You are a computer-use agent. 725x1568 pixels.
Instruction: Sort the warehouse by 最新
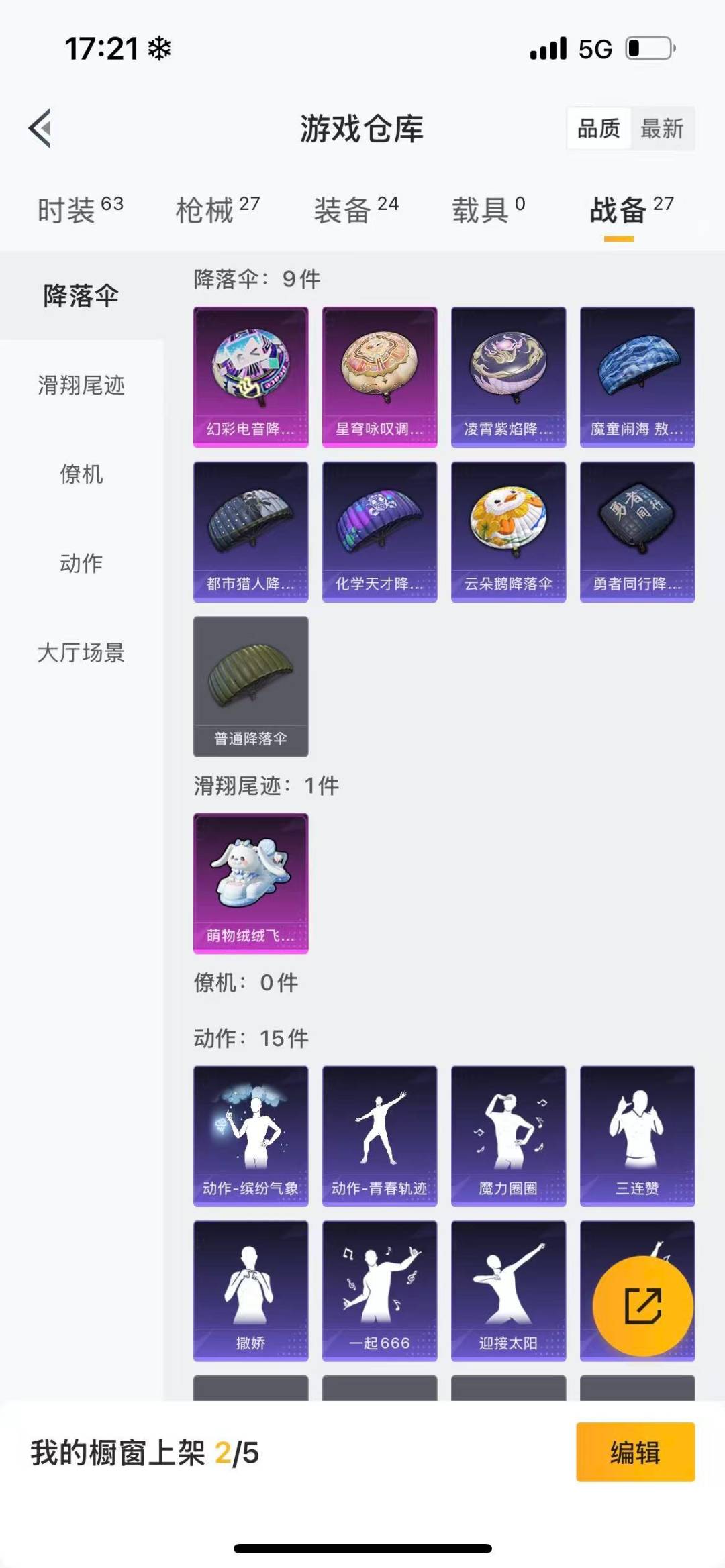(x=662, y=128)
